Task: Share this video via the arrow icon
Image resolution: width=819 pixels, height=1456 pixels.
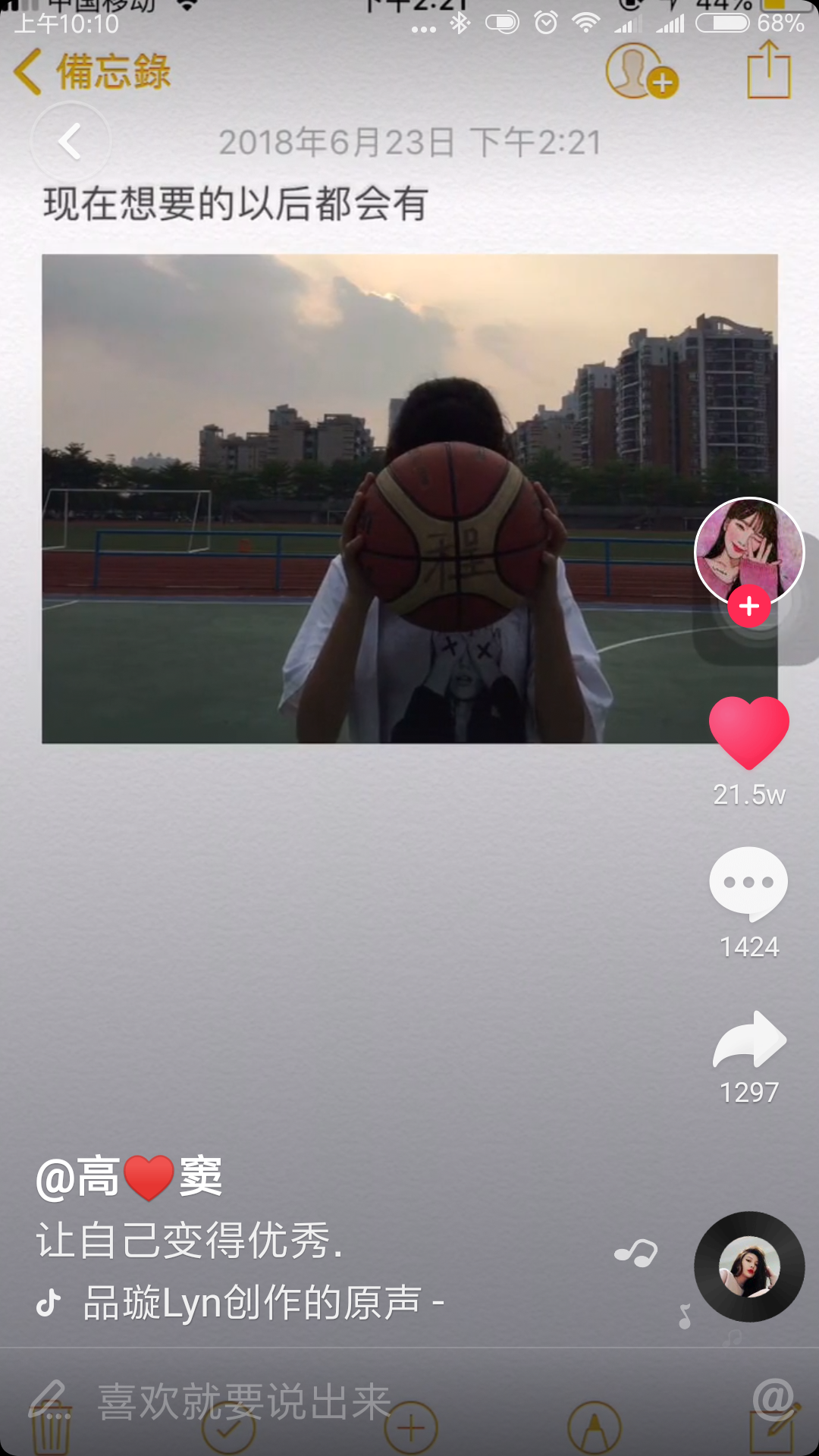Action: (x=749, y=1040)
